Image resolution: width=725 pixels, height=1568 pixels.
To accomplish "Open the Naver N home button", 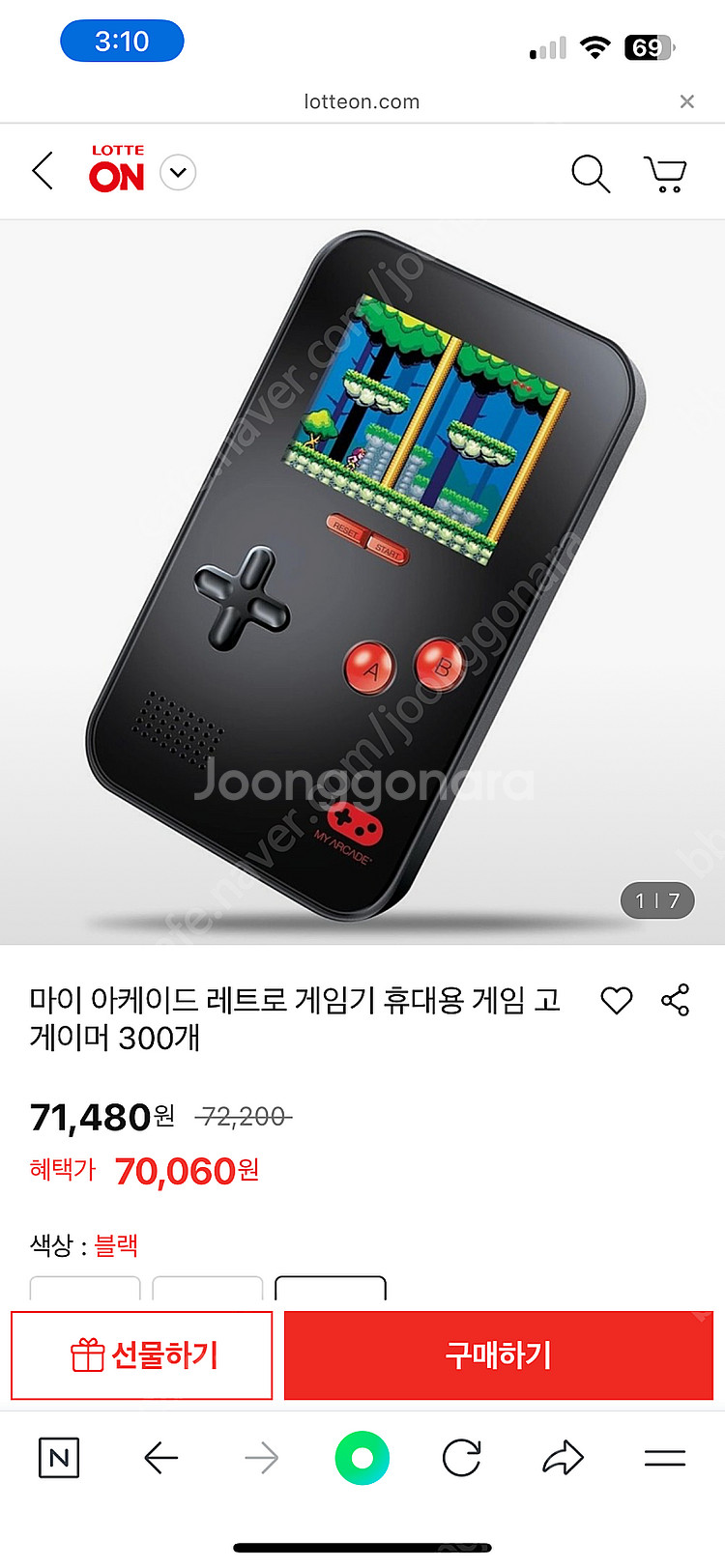I will coord(59,1458).
